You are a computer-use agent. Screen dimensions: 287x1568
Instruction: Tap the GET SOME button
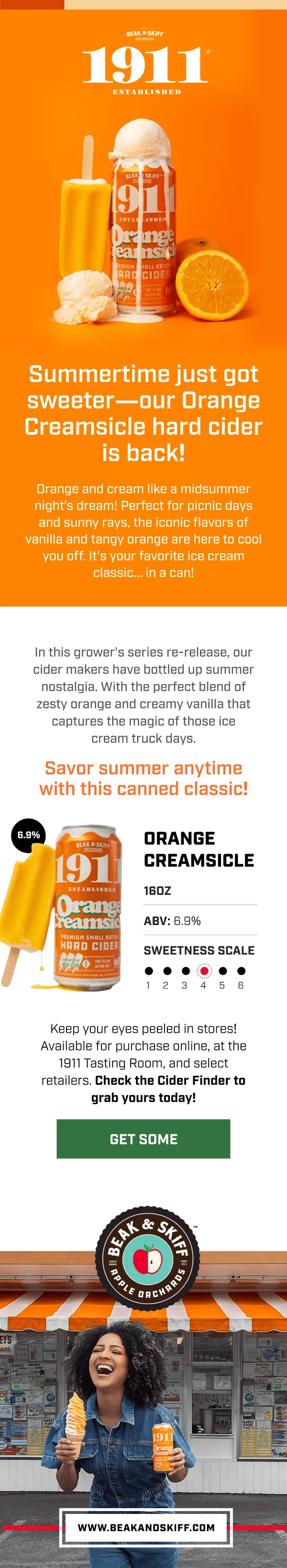tap(143, 1139)
